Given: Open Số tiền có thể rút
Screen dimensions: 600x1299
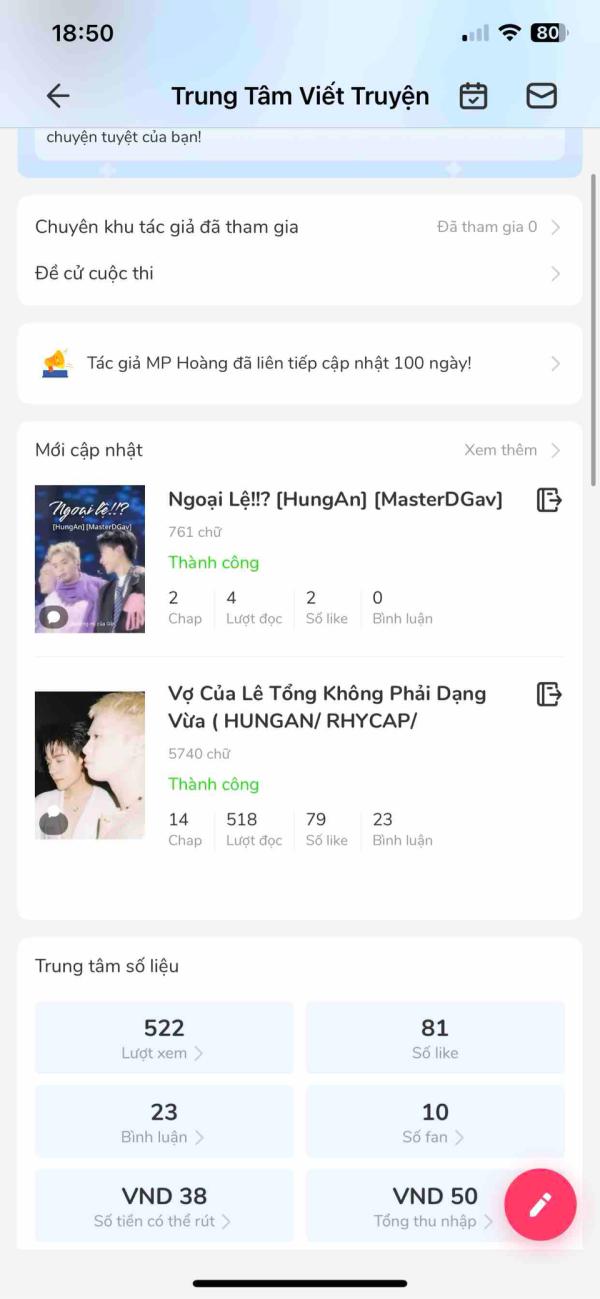Looking at the screenshot, I should pos(164,1206).
